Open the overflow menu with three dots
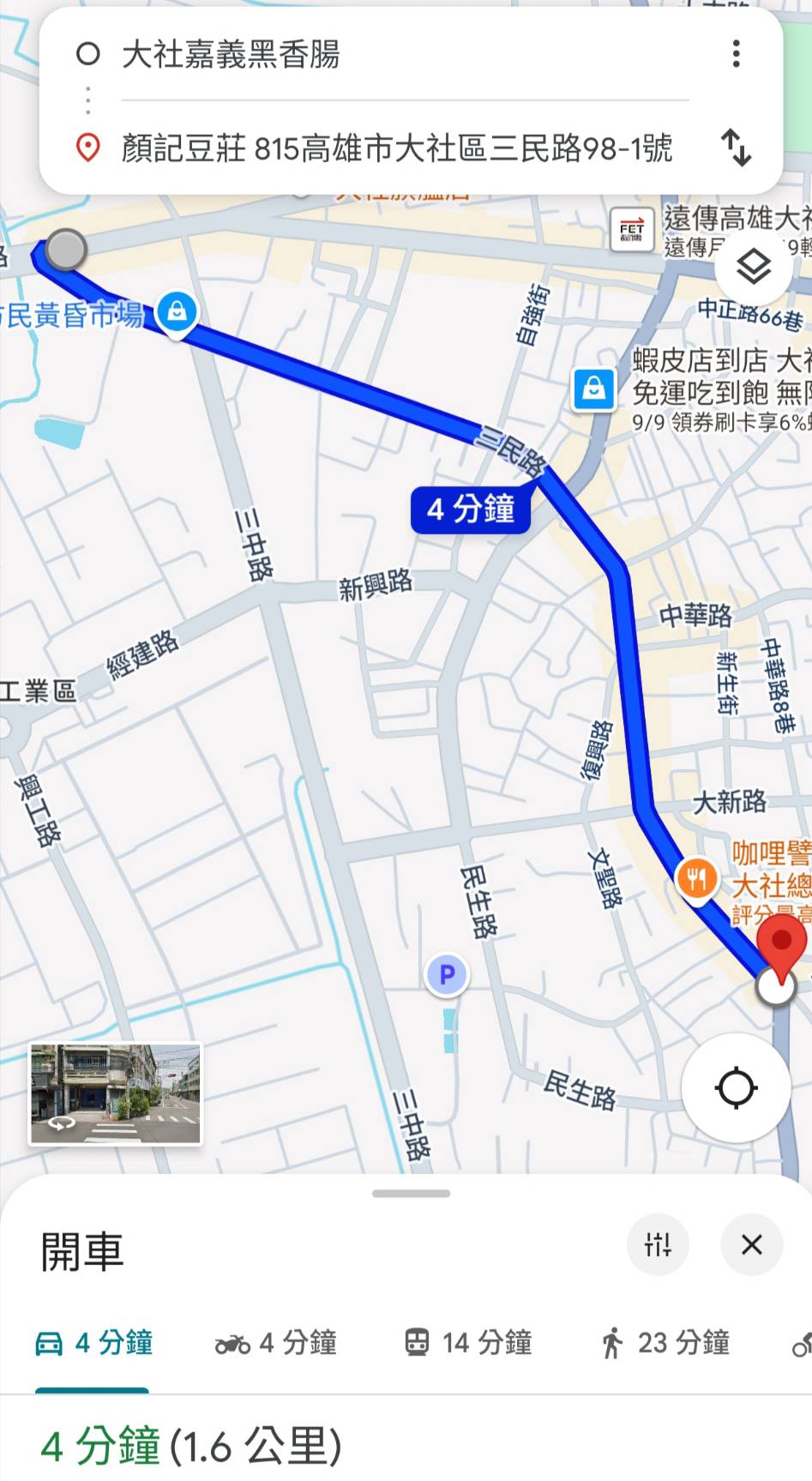The width and height of the screenshot is (812, 1481). coord(736,54)
